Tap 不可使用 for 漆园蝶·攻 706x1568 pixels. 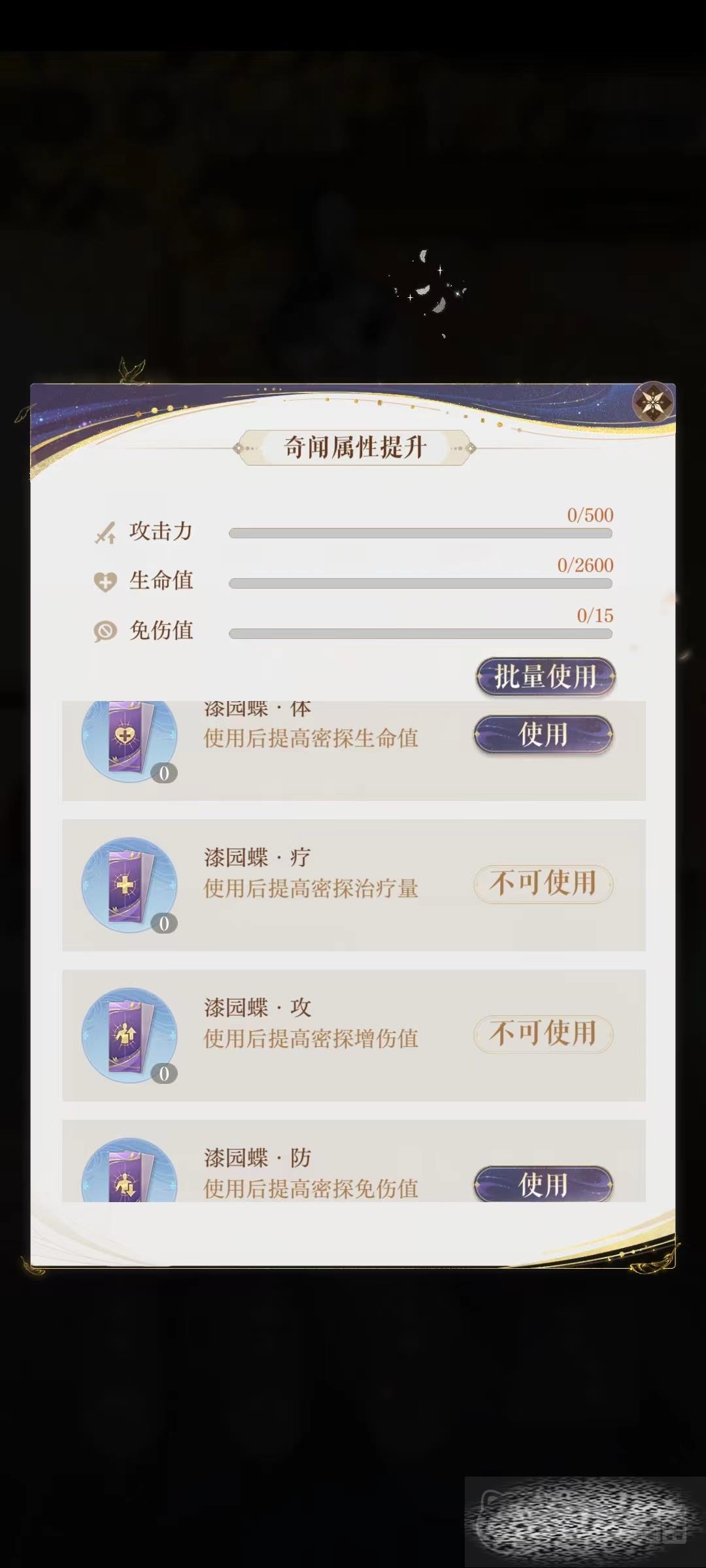pos(543,1034)
